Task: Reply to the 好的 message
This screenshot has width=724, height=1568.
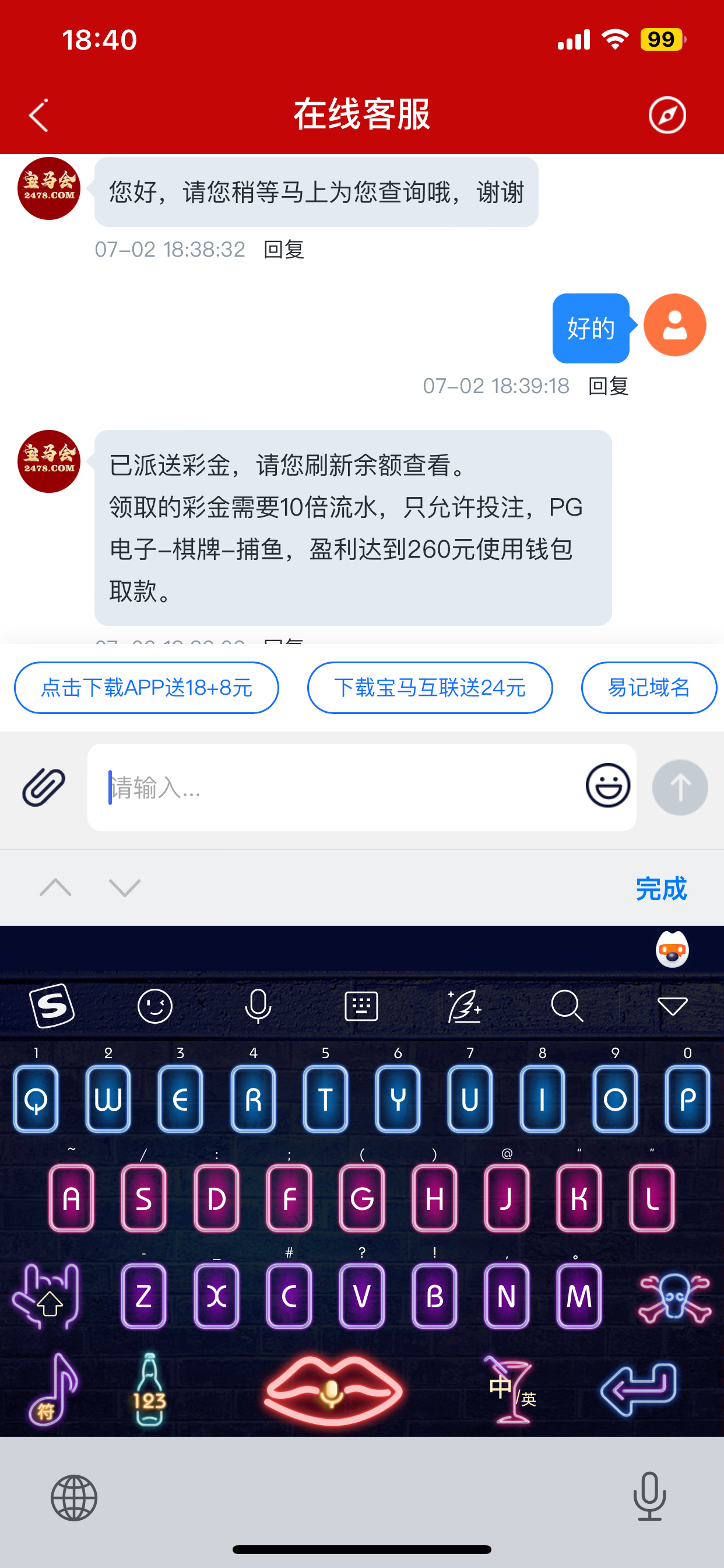Action: [x=608, y=386]
